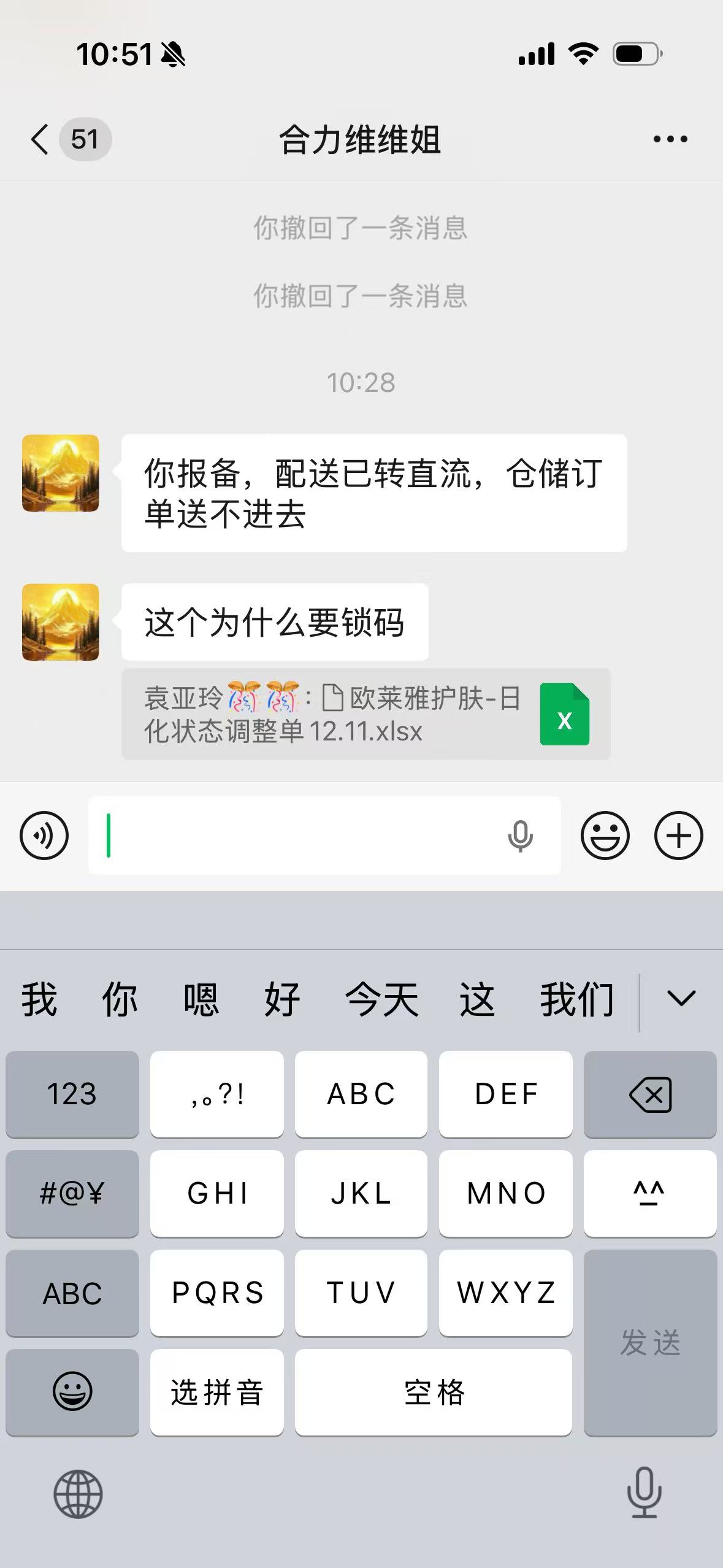Open quoted file 欧莱雅护肤-日化状态调整单 12.11.xlsx
The image size is (723, 1568).
click(x=365, y=714)
